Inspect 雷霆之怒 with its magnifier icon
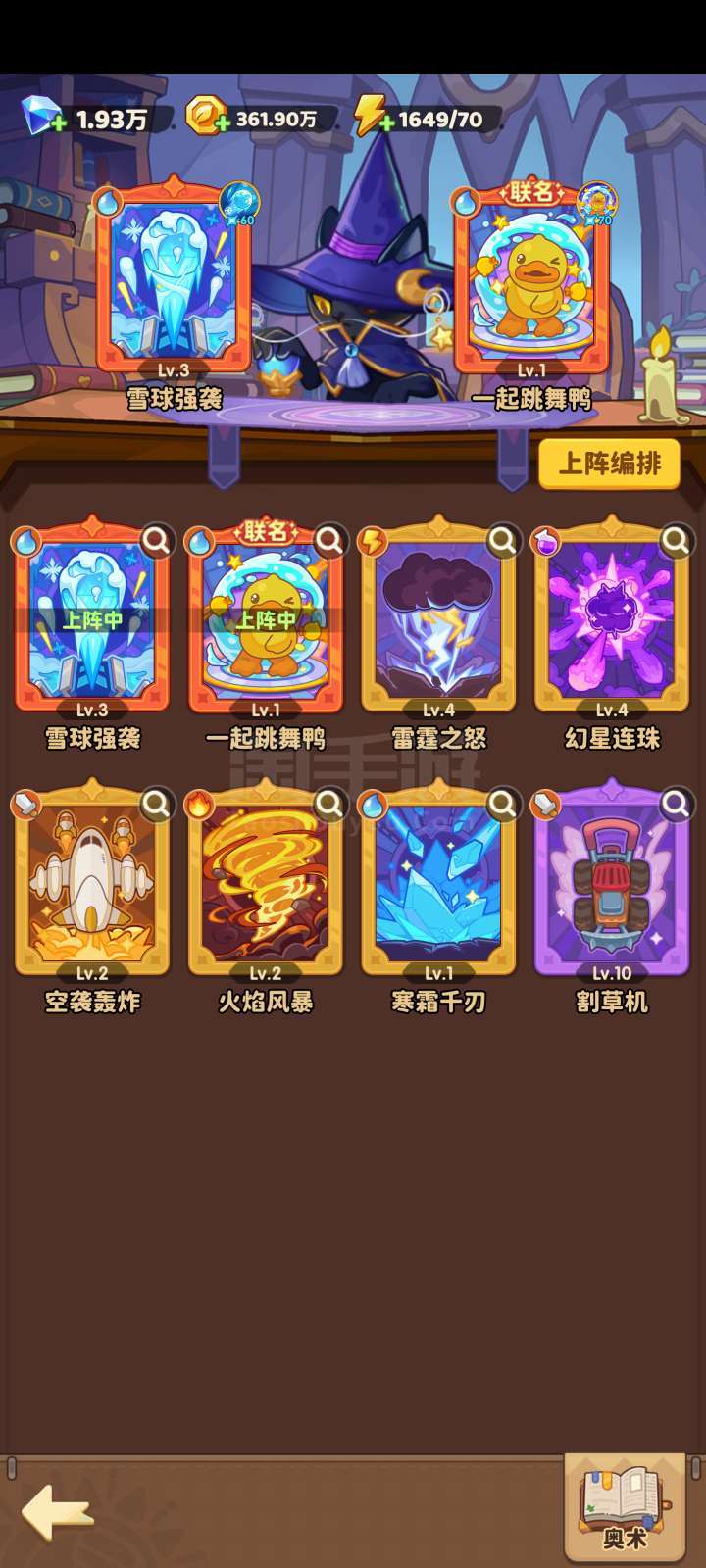 (x=502, y=539)
